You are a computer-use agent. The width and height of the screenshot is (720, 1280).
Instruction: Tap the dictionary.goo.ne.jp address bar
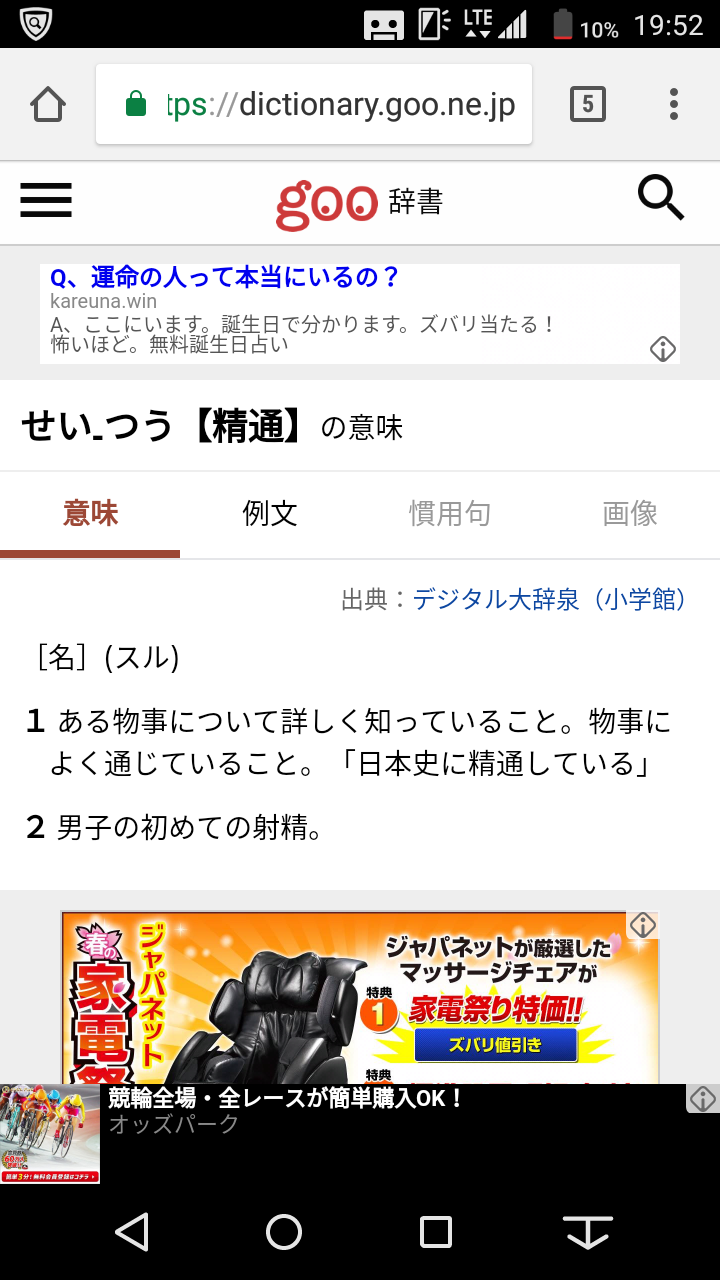(x=314, y=104)
